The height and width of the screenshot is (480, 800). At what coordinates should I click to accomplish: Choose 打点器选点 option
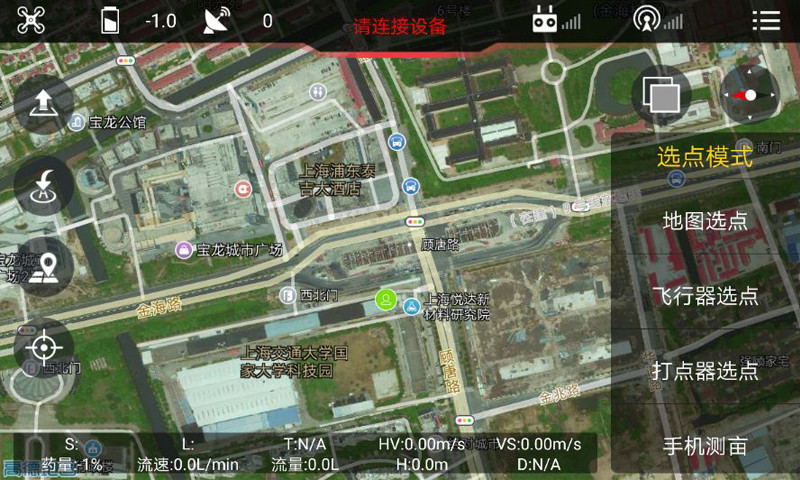coord(705,372)
